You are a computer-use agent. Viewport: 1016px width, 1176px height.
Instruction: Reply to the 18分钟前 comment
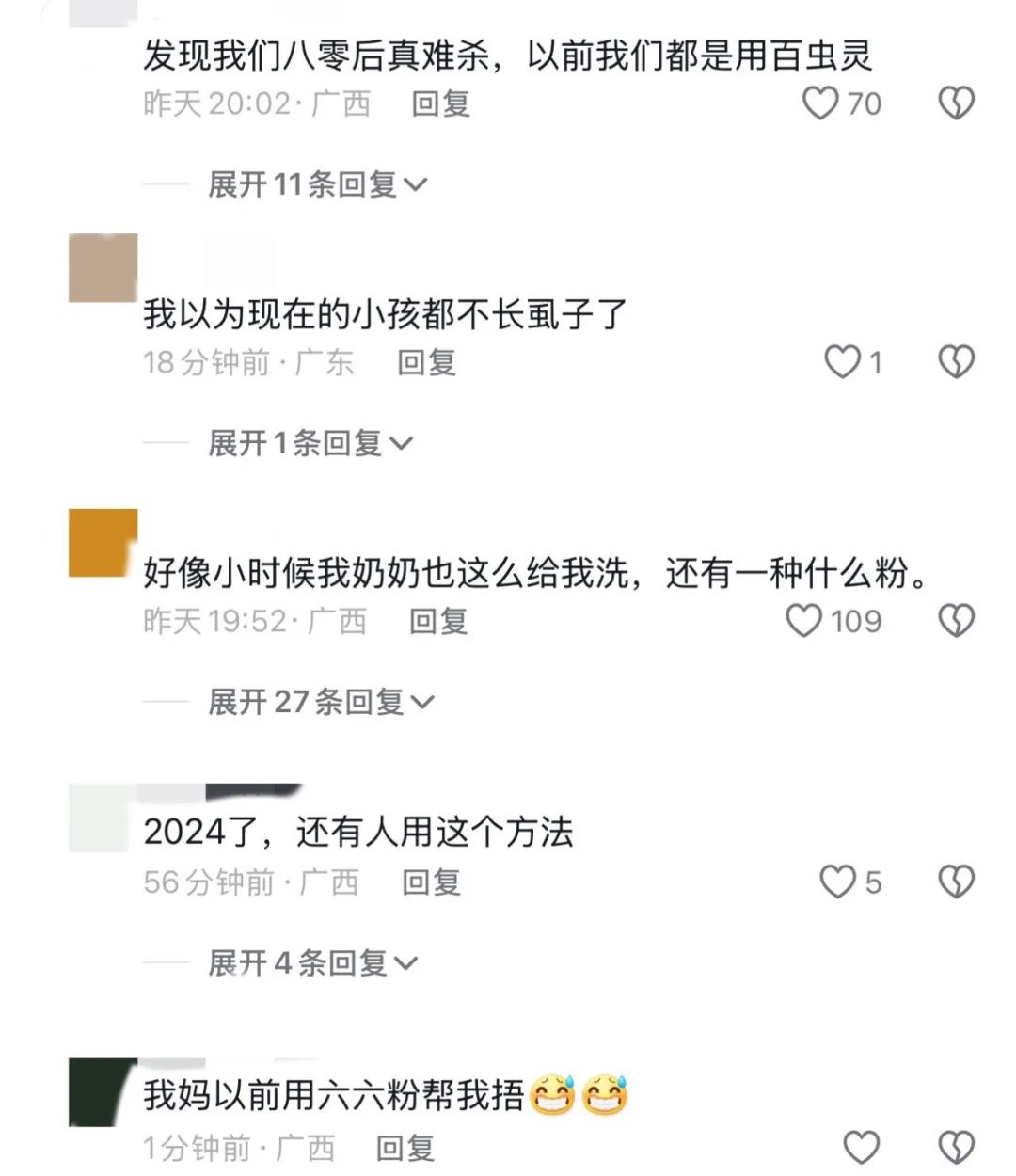[x=426, y=362]
